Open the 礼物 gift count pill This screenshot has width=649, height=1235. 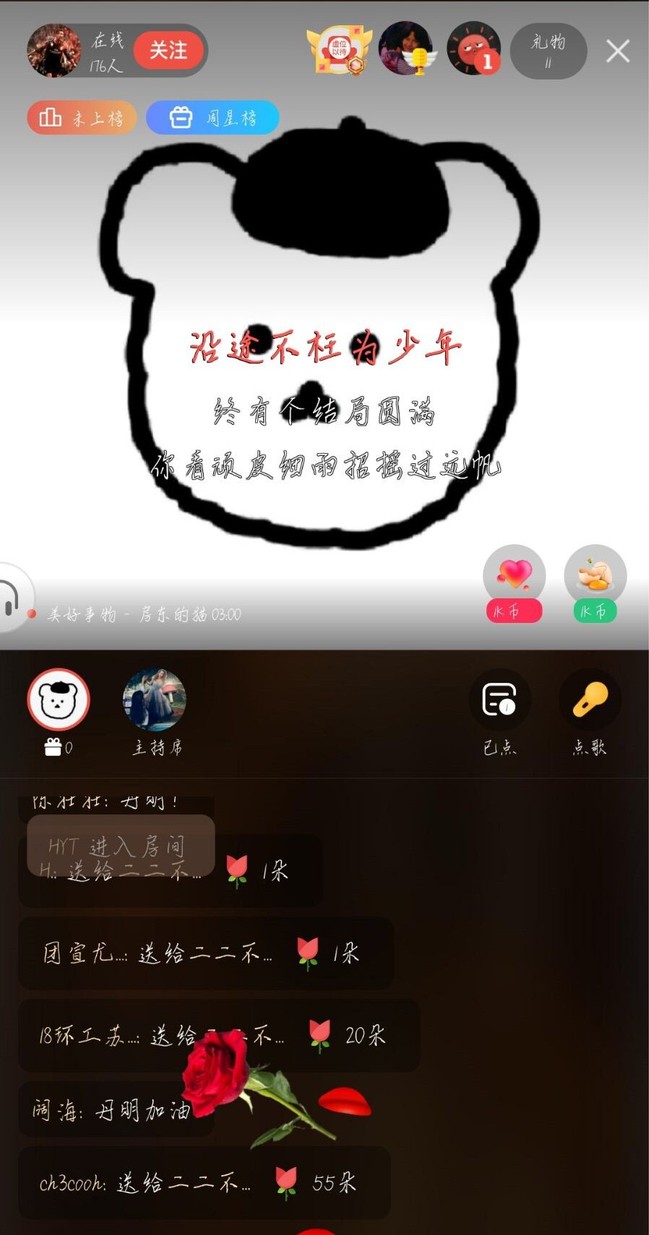[548, 51]
